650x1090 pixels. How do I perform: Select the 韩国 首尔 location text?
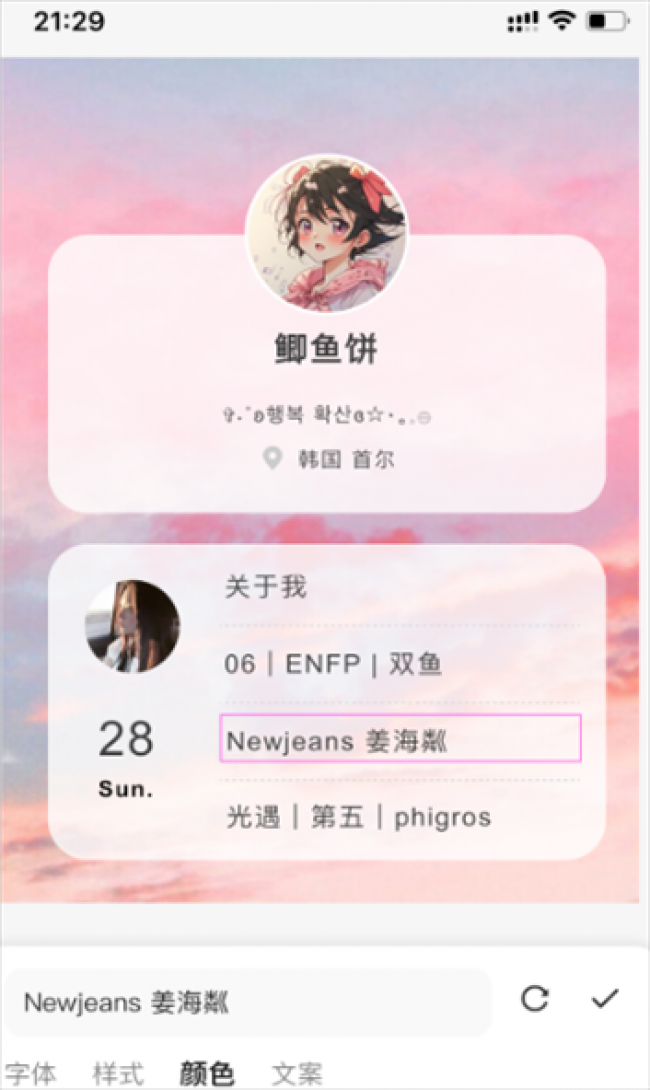(345, 460)
